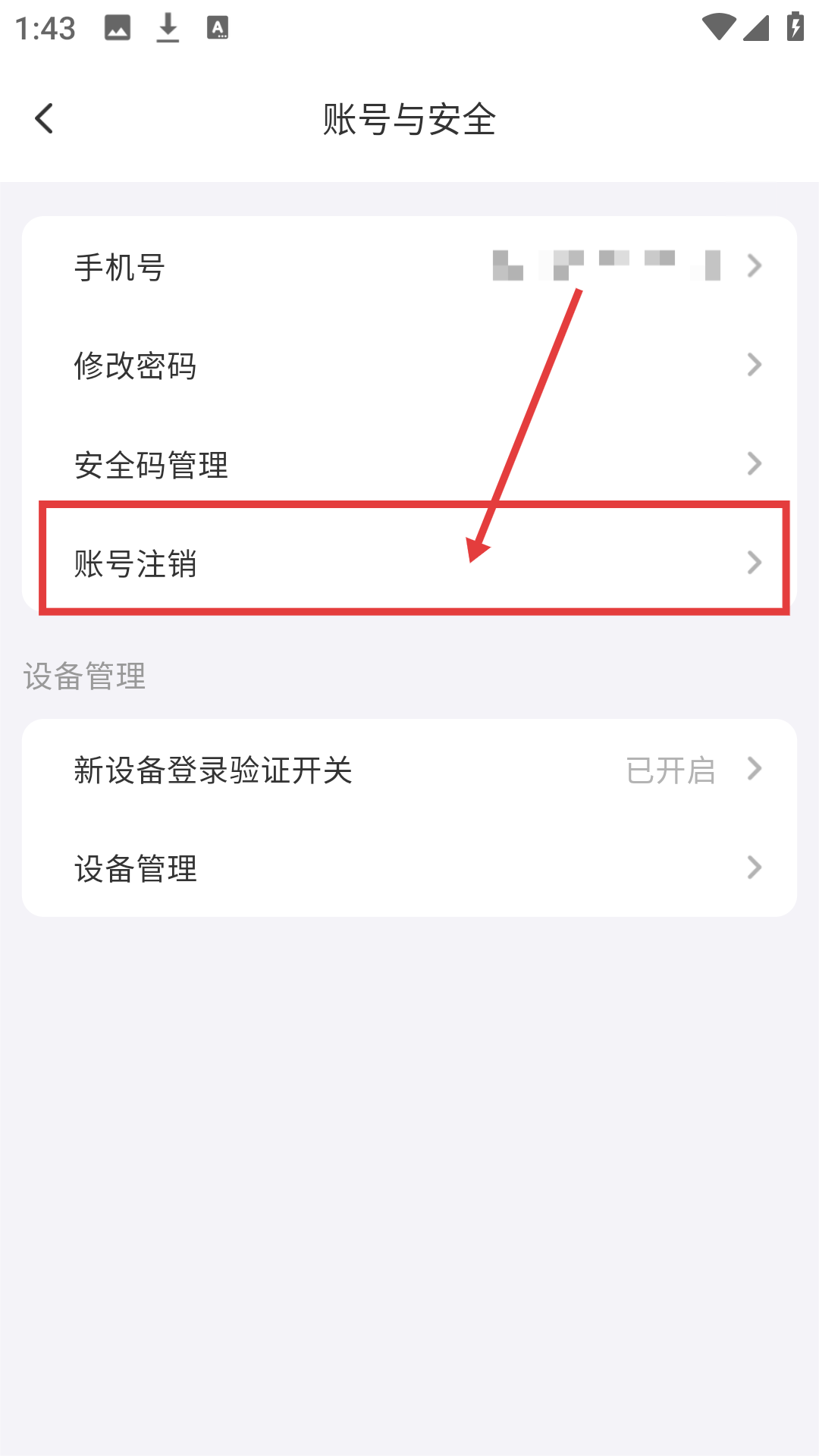Open the 设备管理 row

click(x=409, y=868)
